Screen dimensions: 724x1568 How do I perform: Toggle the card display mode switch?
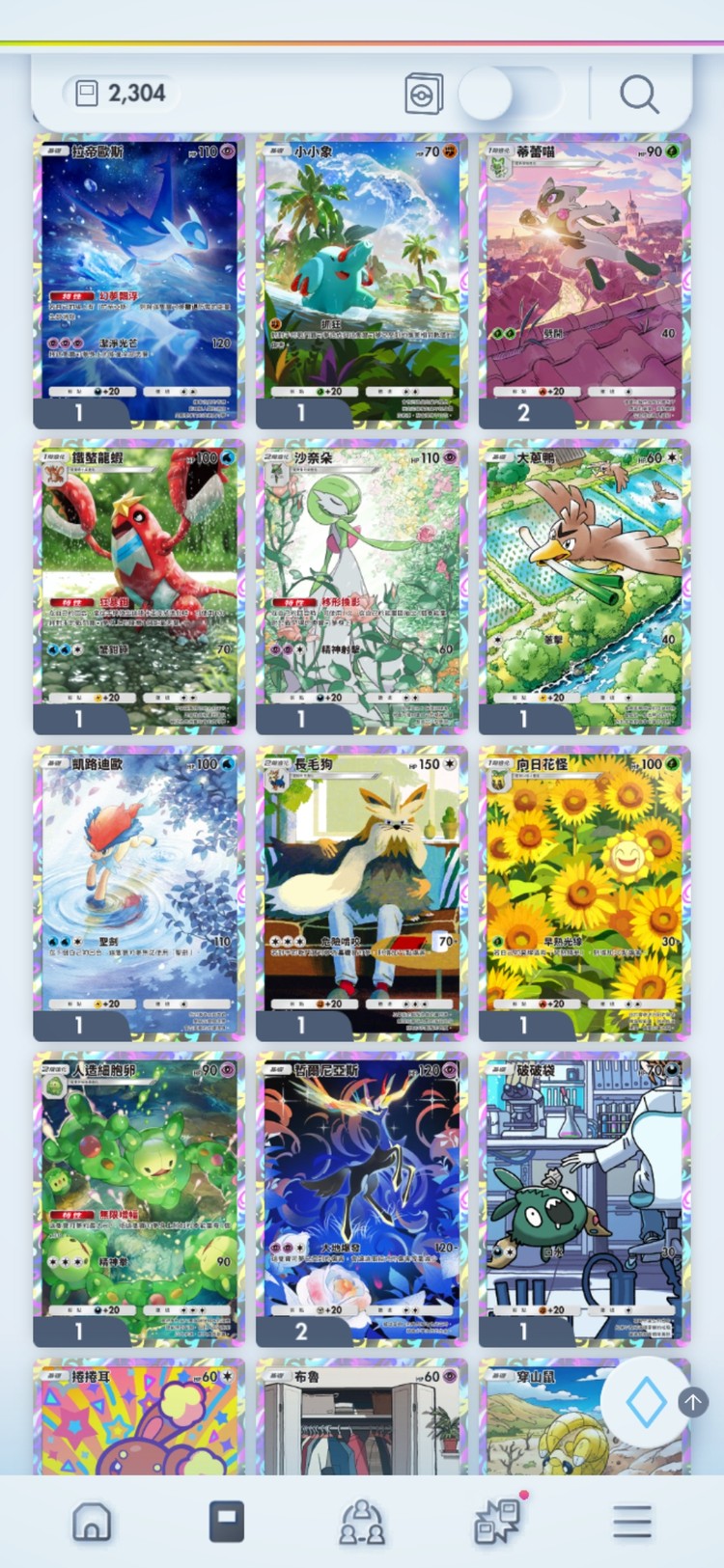click(509, 95)
